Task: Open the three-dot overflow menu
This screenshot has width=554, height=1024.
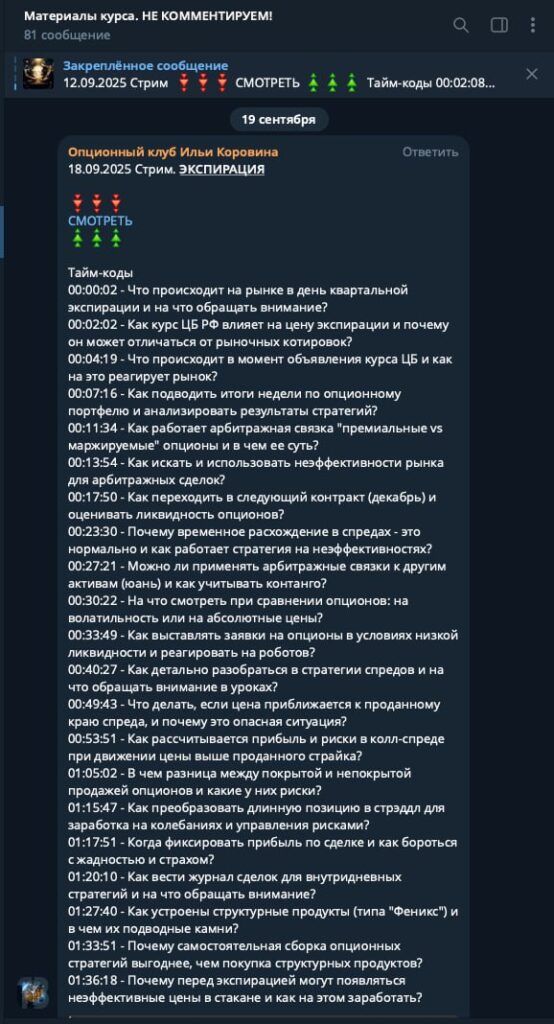Action: (532, 25)
